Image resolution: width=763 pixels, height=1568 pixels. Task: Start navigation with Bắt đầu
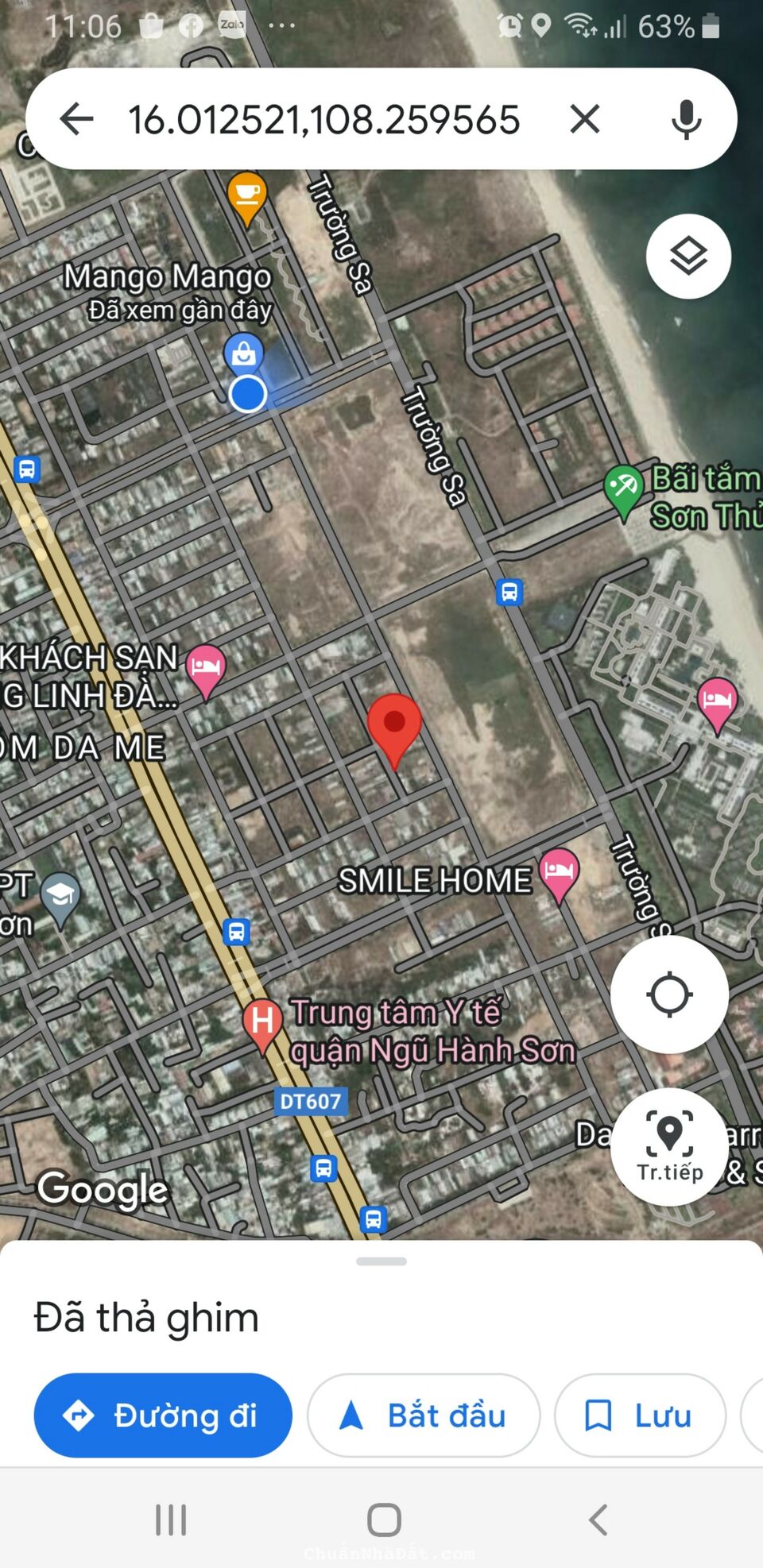(x=424, y=1415)
